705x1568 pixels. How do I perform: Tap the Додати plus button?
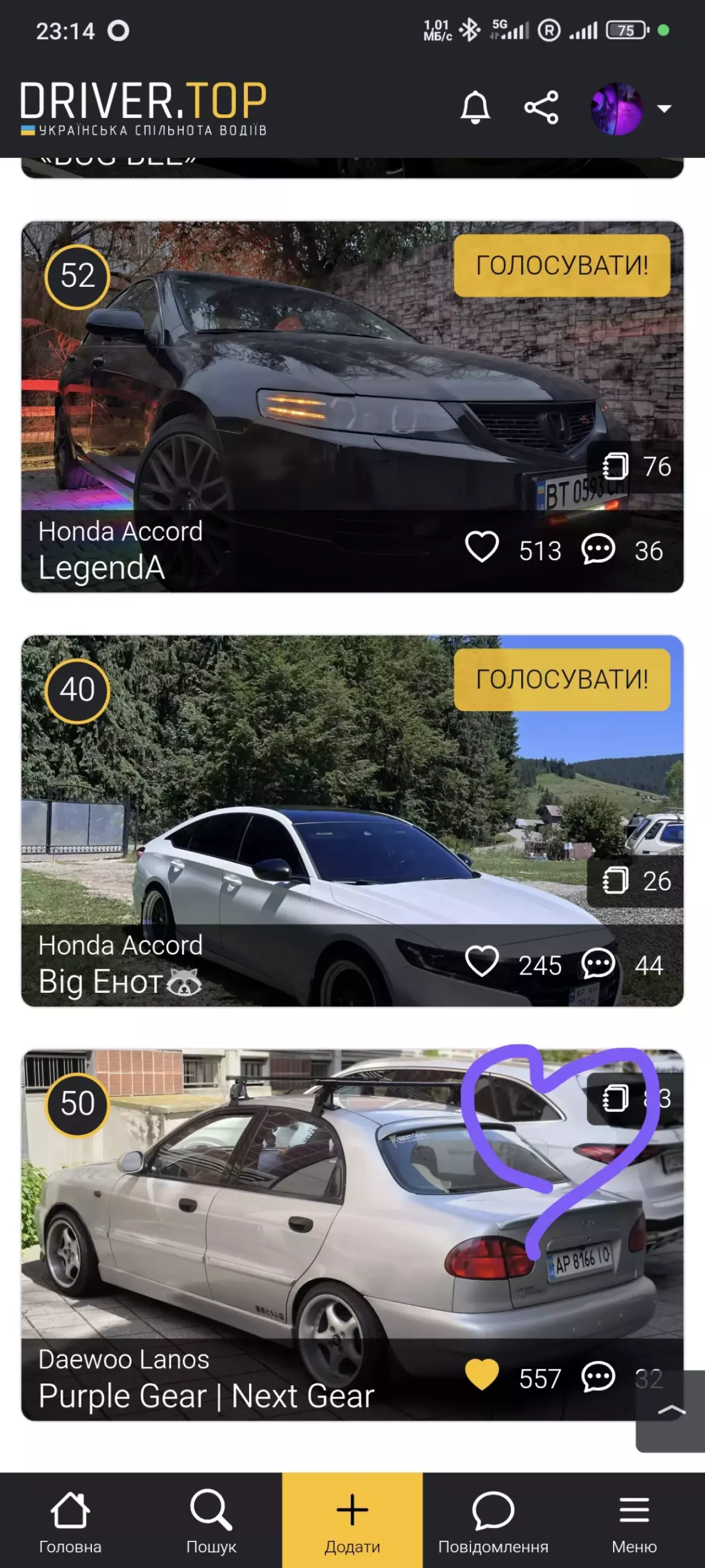(x=352, y=1521)
